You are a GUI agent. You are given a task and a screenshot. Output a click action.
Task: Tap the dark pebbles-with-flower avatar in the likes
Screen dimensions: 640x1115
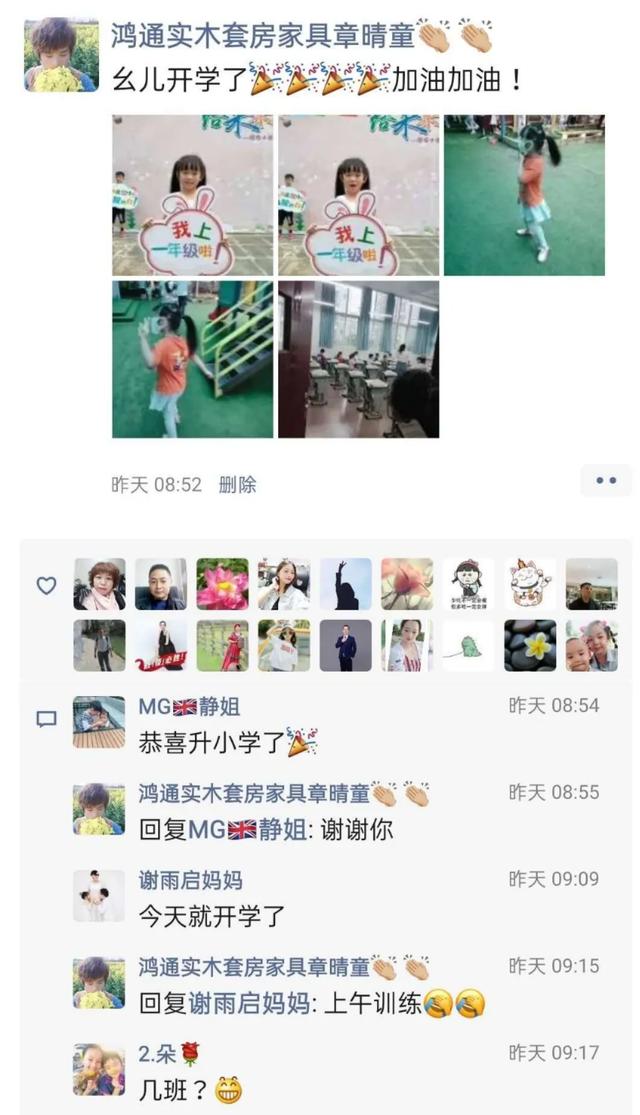(530, 646)
